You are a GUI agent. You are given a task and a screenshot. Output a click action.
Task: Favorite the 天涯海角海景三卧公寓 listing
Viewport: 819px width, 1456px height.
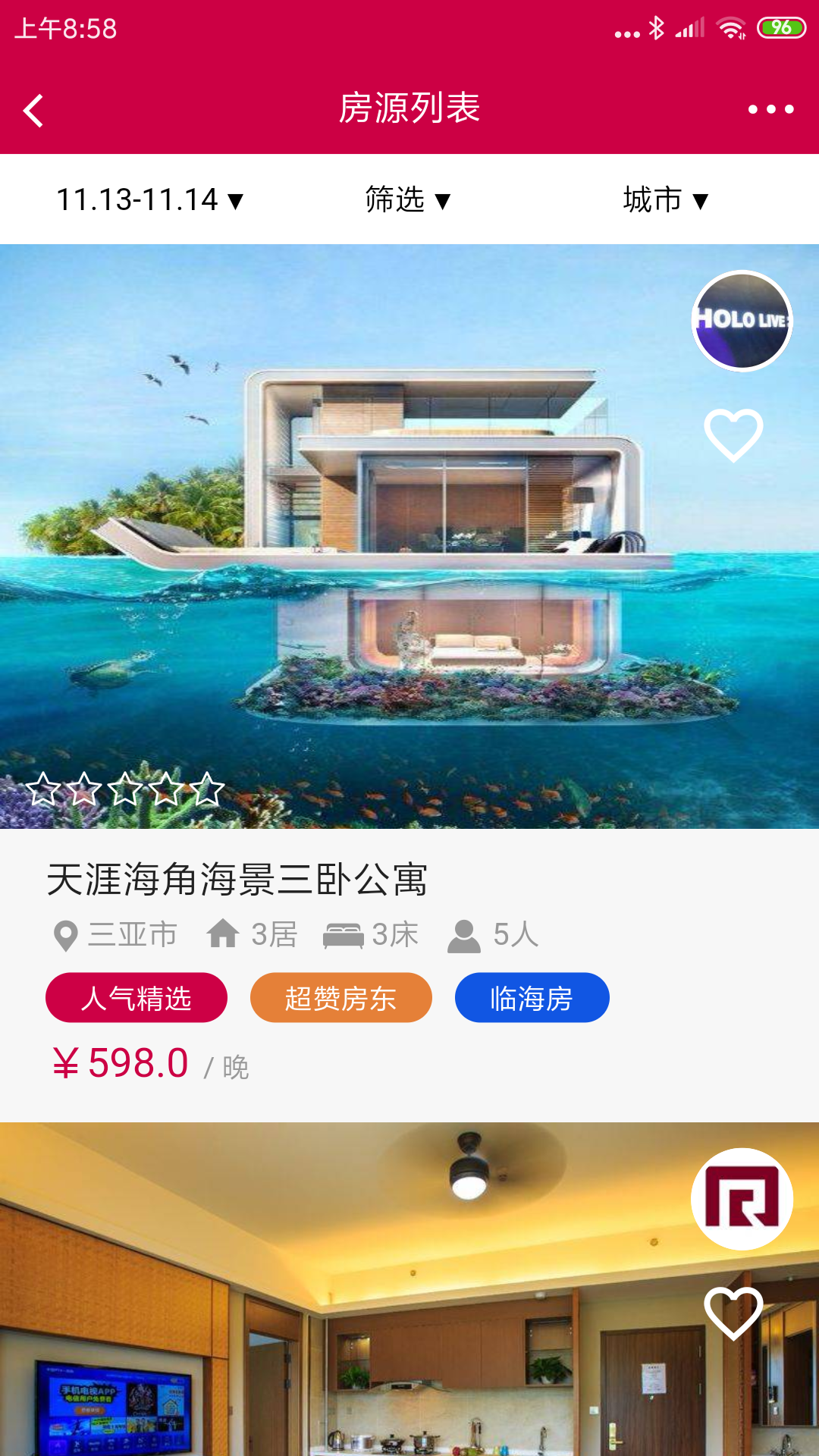[733, 435]
